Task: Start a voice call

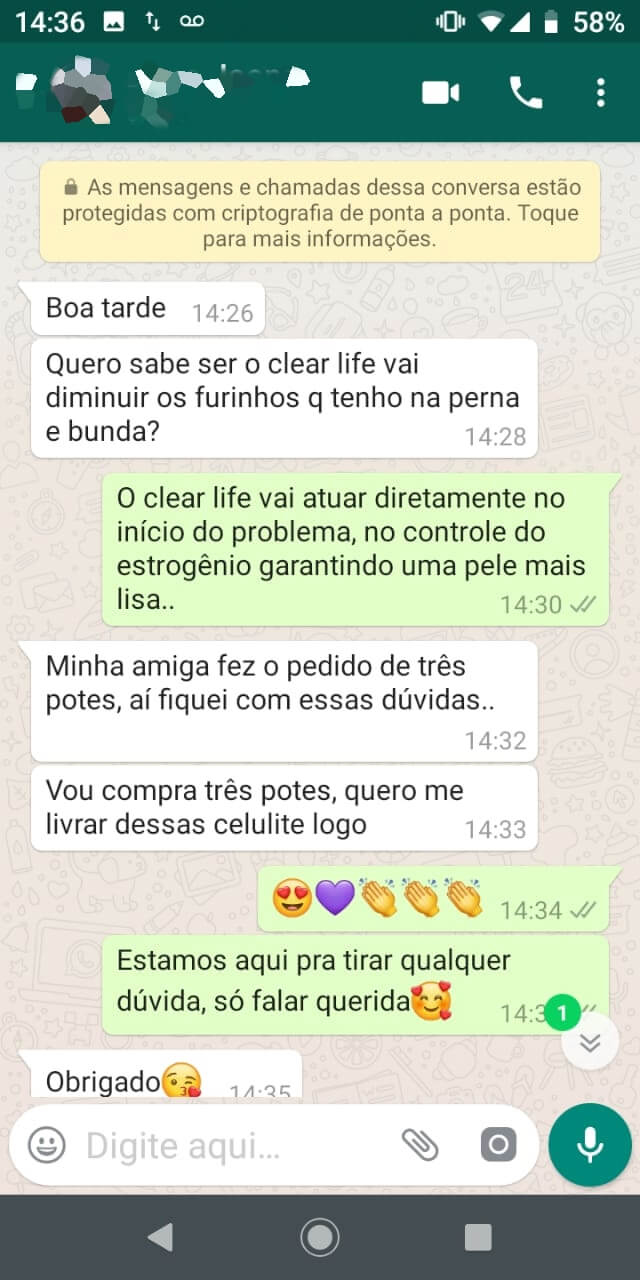Action: click(525, 93)
